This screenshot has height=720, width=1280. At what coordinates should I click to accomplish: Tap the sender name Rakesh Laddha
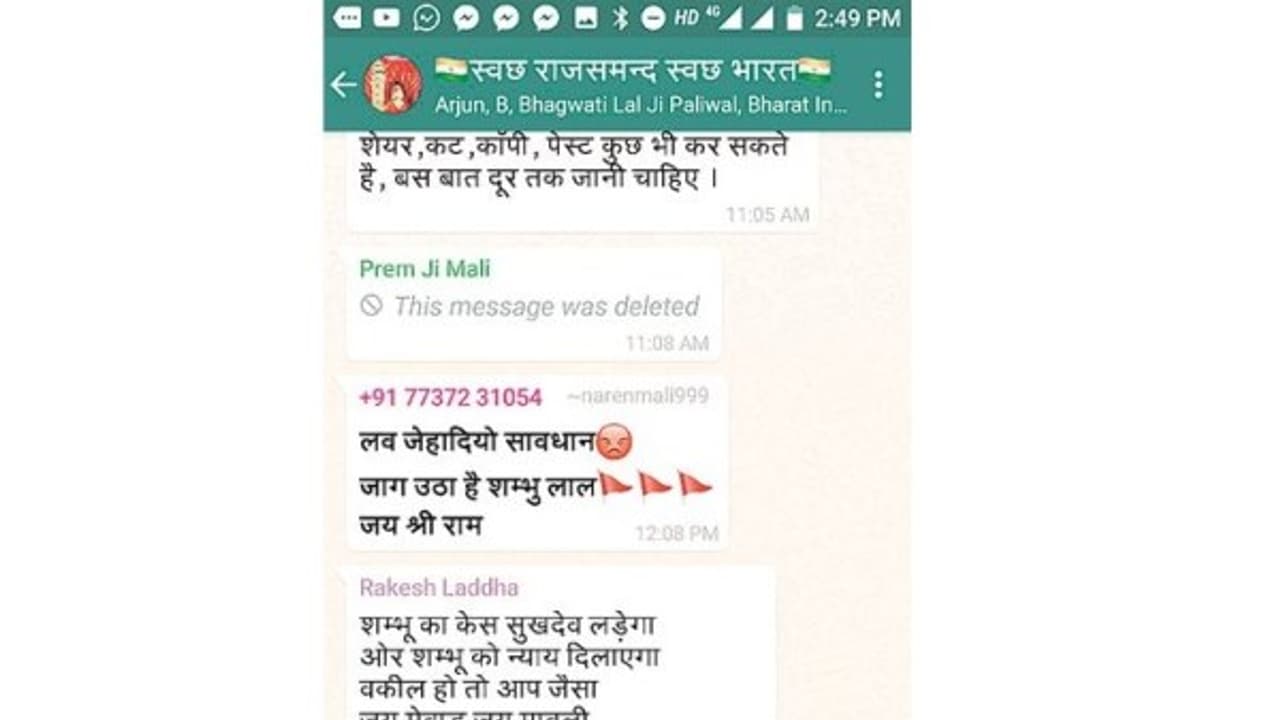tap(439, 587)
